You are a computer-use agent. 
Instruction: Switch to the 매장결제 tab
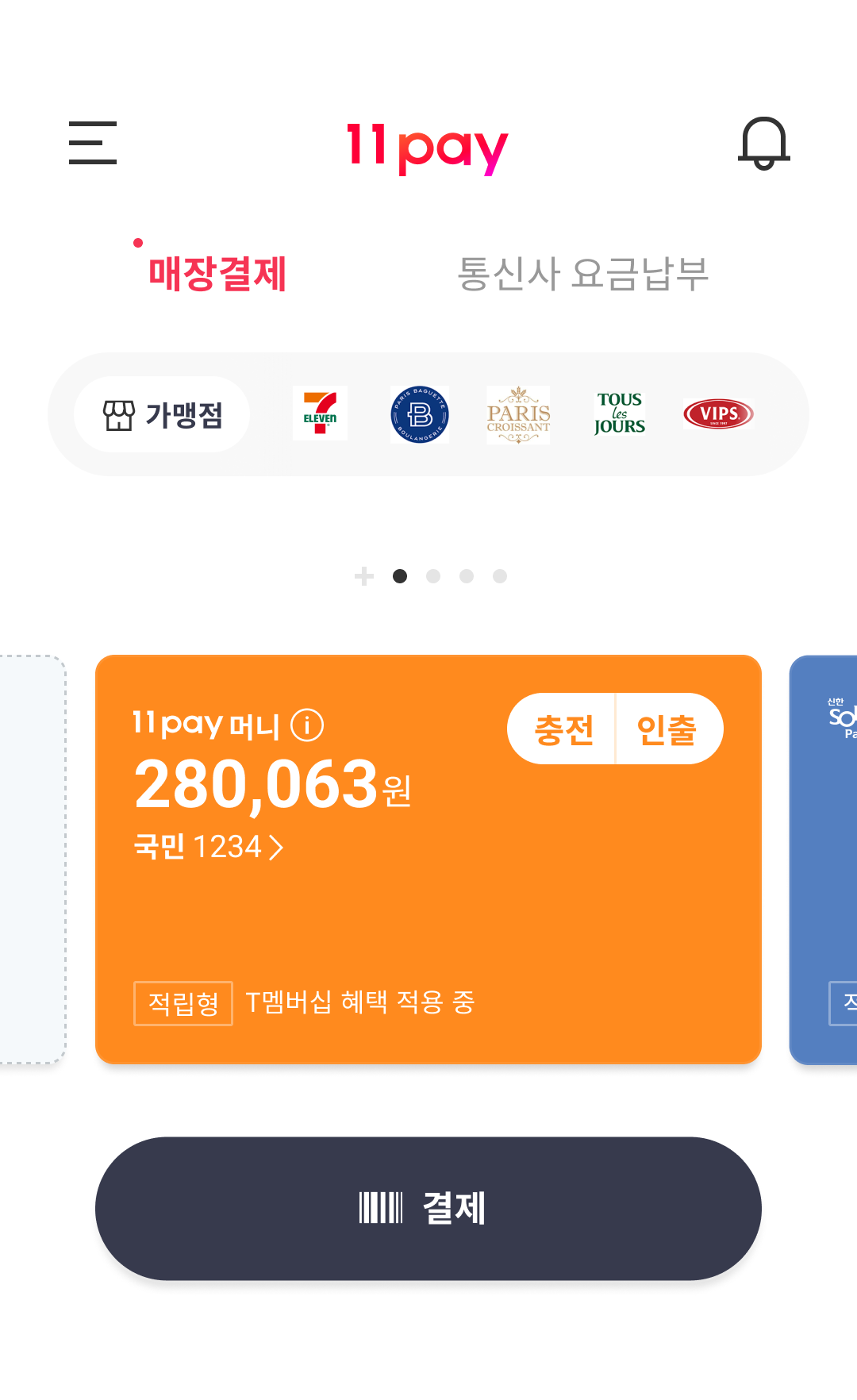point(217,274)
